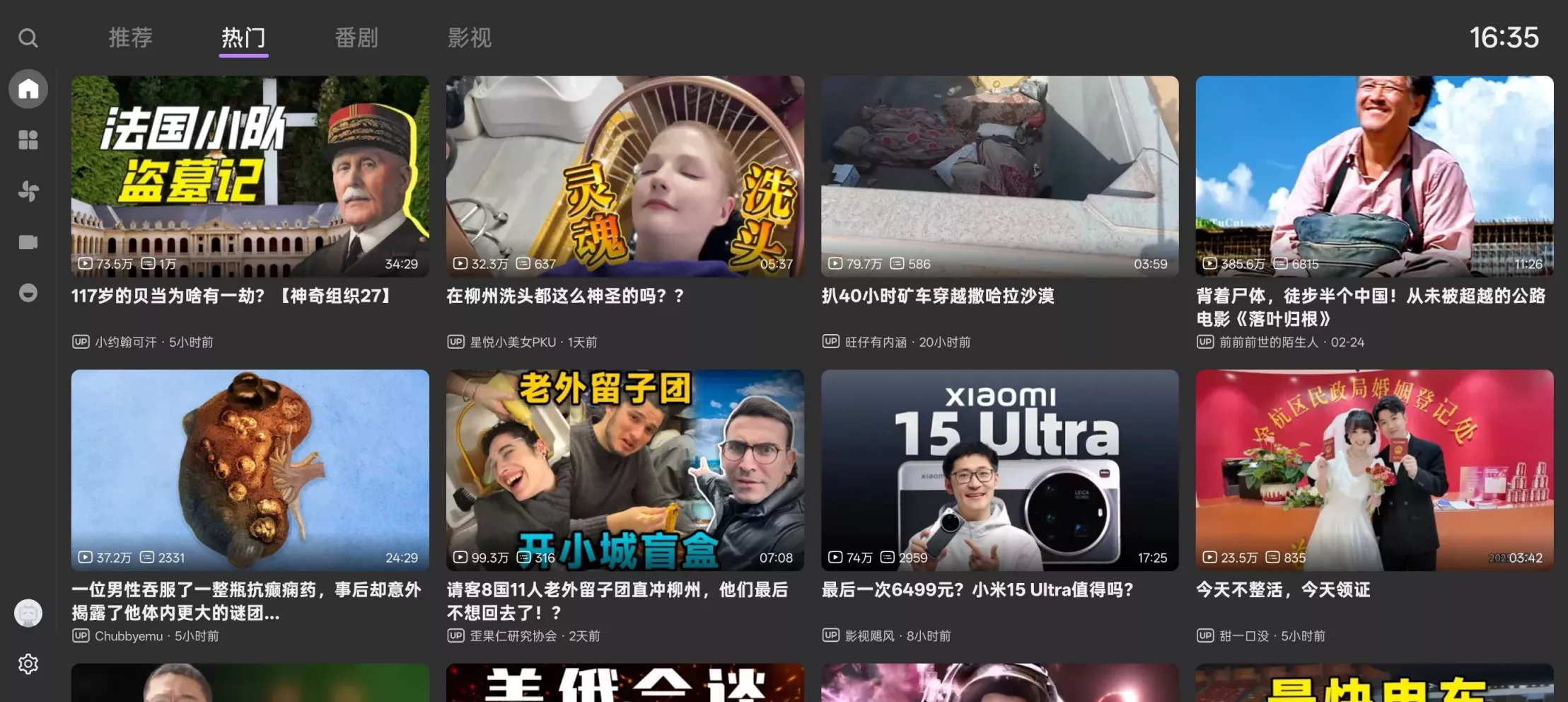Image resolution: width=1568 pixels, height=702 pixels.
Task: Open the video camera icon in sidebar
Action: tap(28, 242)
